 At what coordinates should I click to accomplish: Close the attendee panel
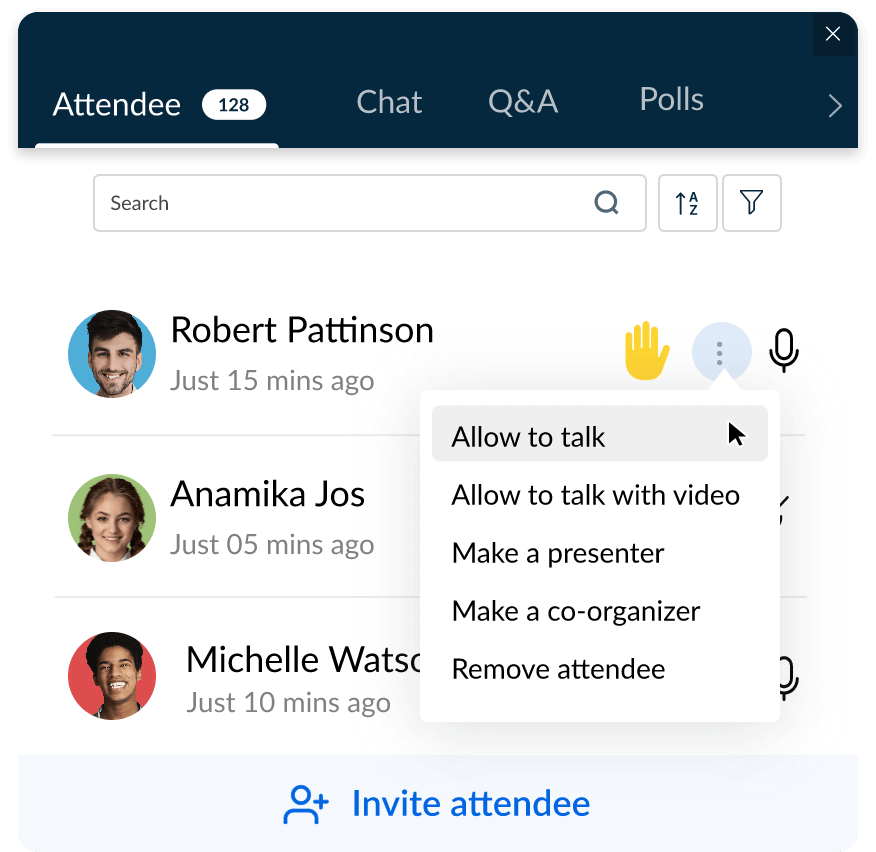832,34
